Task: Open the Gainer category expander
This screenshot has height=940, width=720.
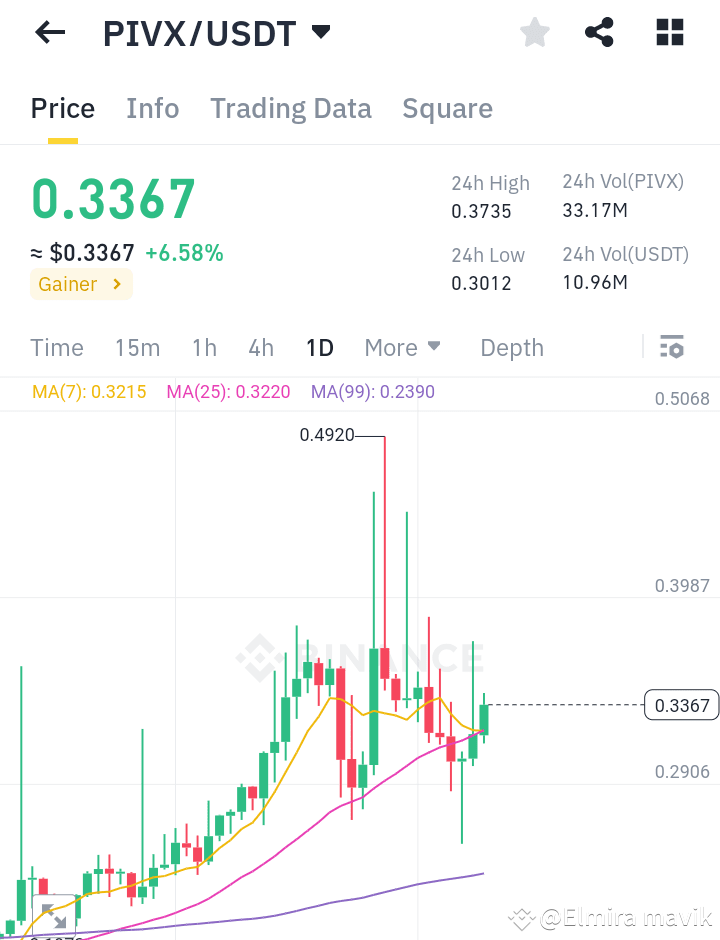Action: tap(81, 284)
